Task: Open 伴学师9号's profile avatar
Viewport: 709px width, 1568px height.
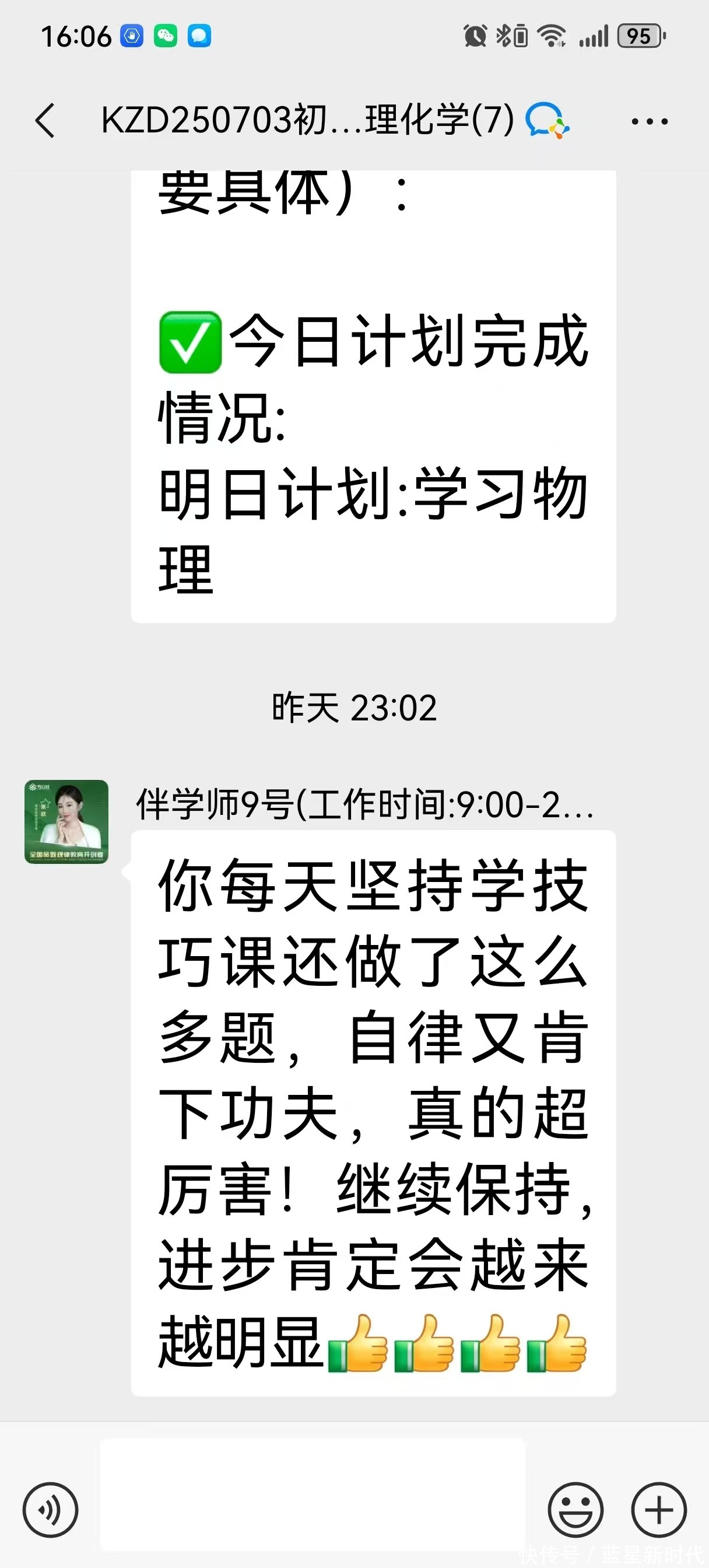Action: point(66,821)
